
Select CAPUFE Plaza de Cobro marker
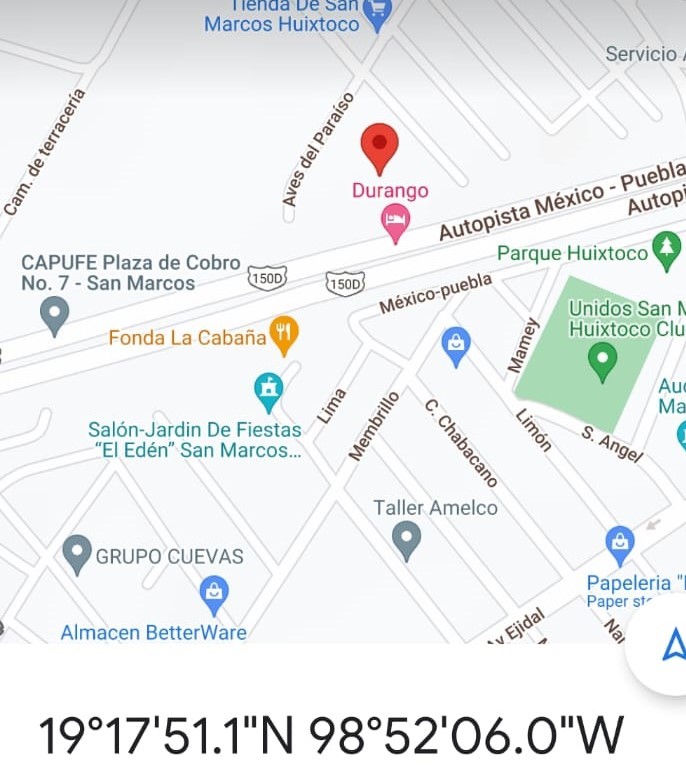54,314
